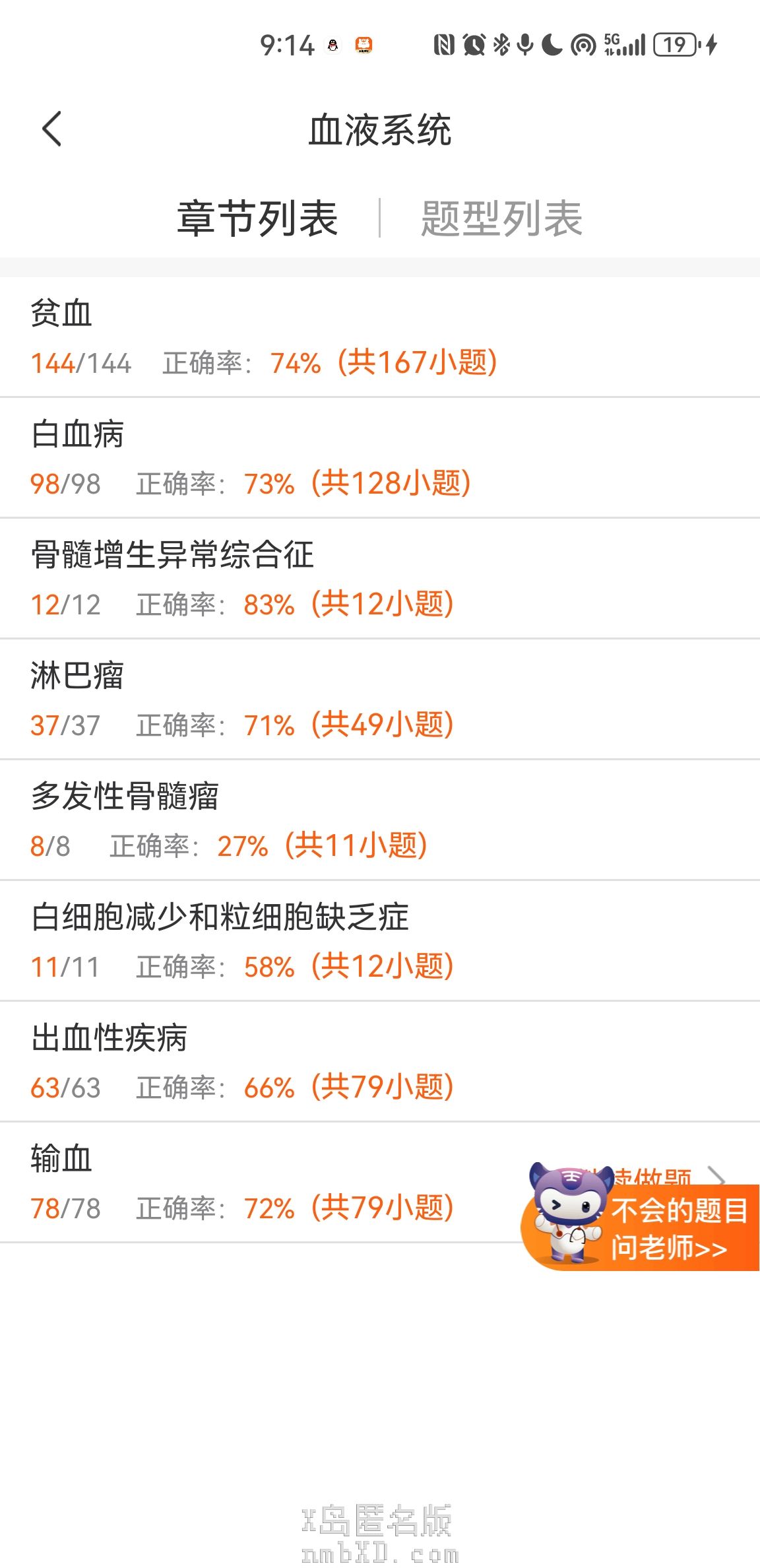Screen dimensions: 760x1568
Task: Open the 出血性疾病 chapter
Action: click(264, 1062)
